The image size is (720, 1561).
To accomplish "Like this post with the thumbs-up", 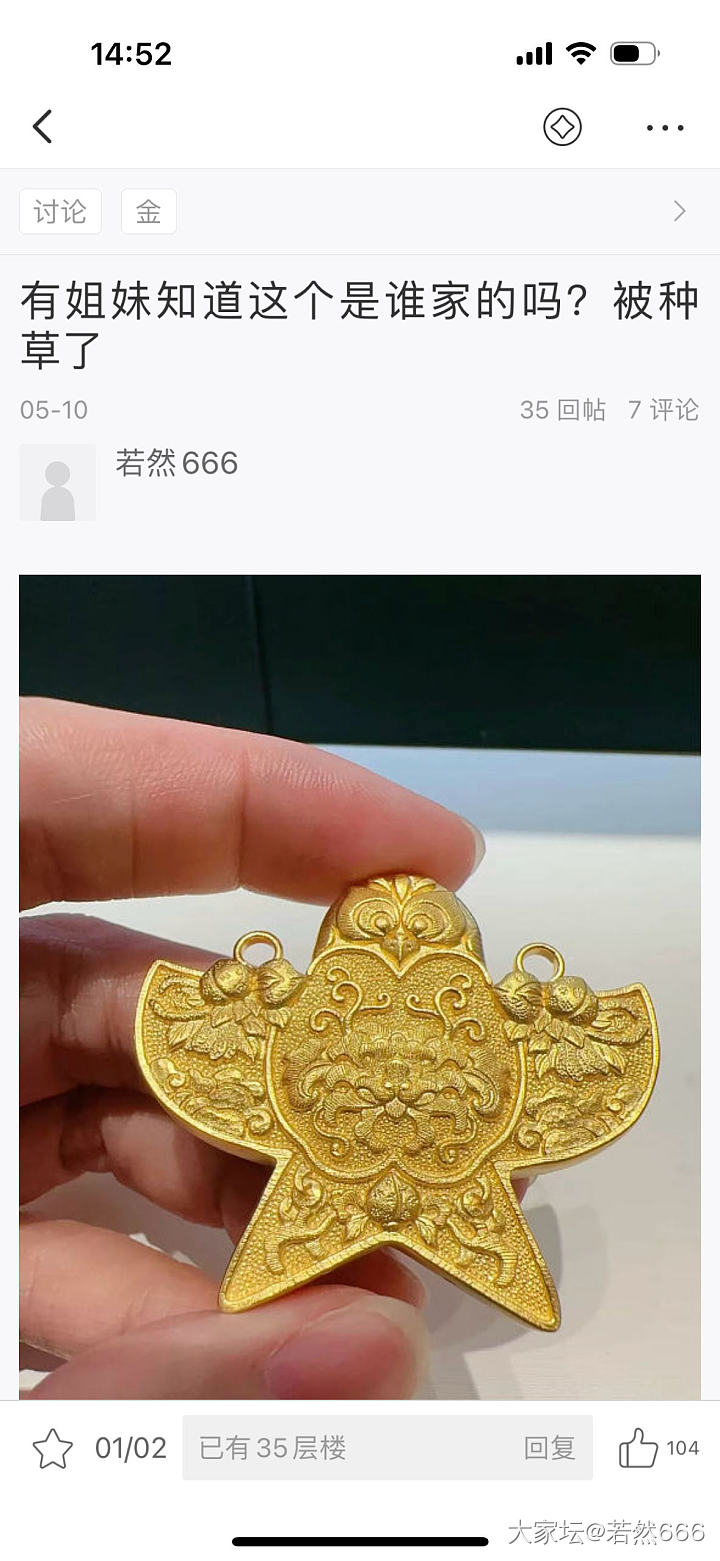I will tap(638, 1448).
